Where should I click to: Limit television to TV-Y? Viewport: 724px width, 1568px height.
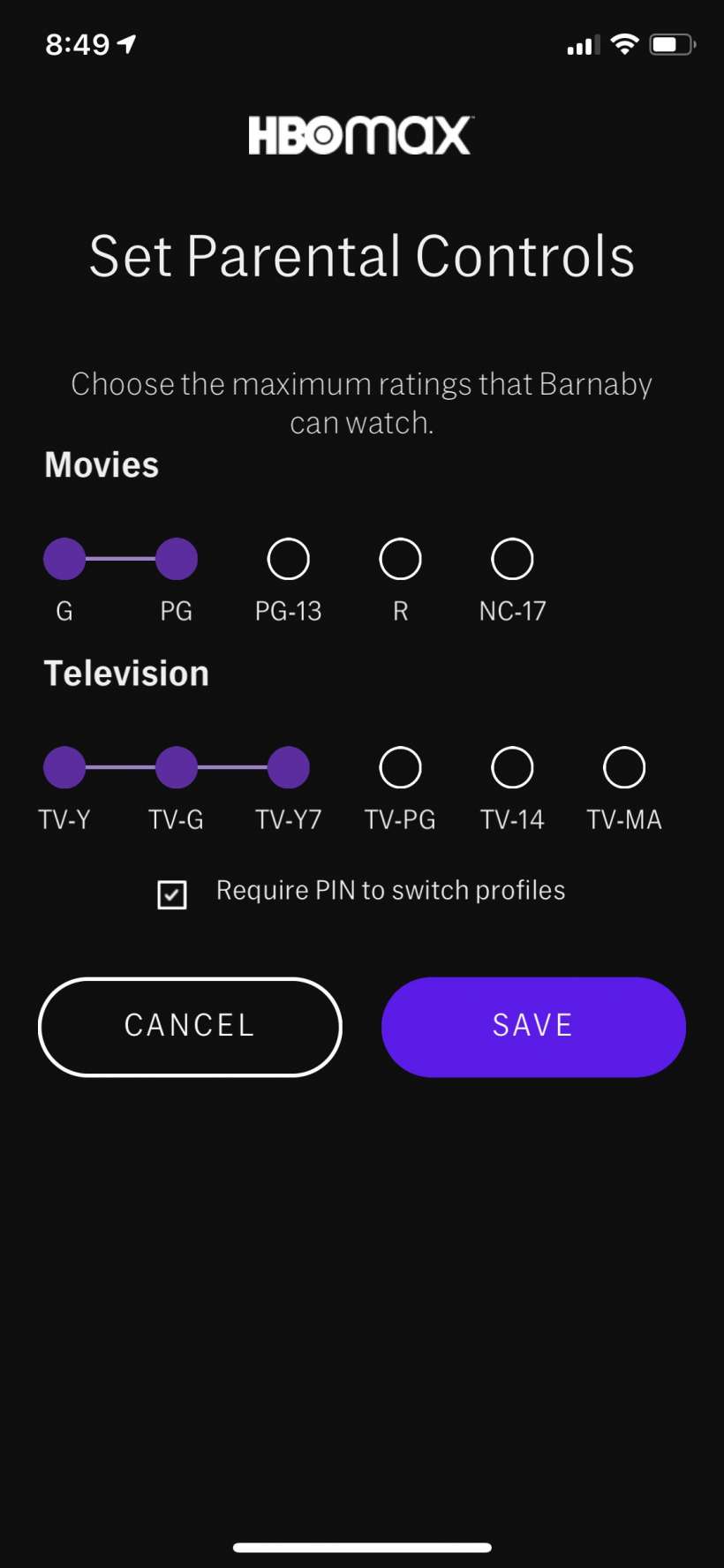click(x=64, y=768)
